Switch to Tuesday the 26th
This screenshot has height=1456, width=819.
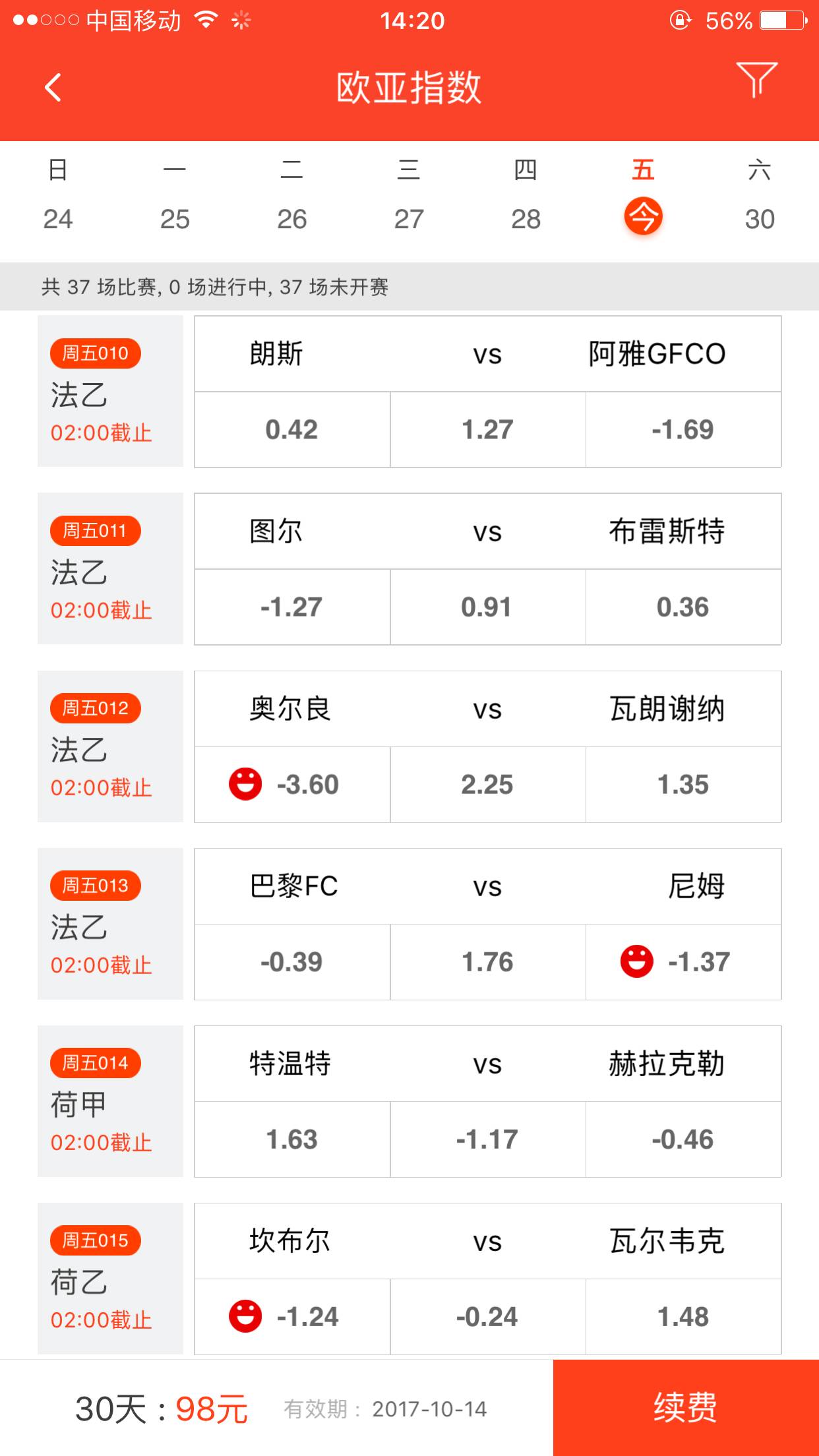pyautogui.click(x=291, y=195)
